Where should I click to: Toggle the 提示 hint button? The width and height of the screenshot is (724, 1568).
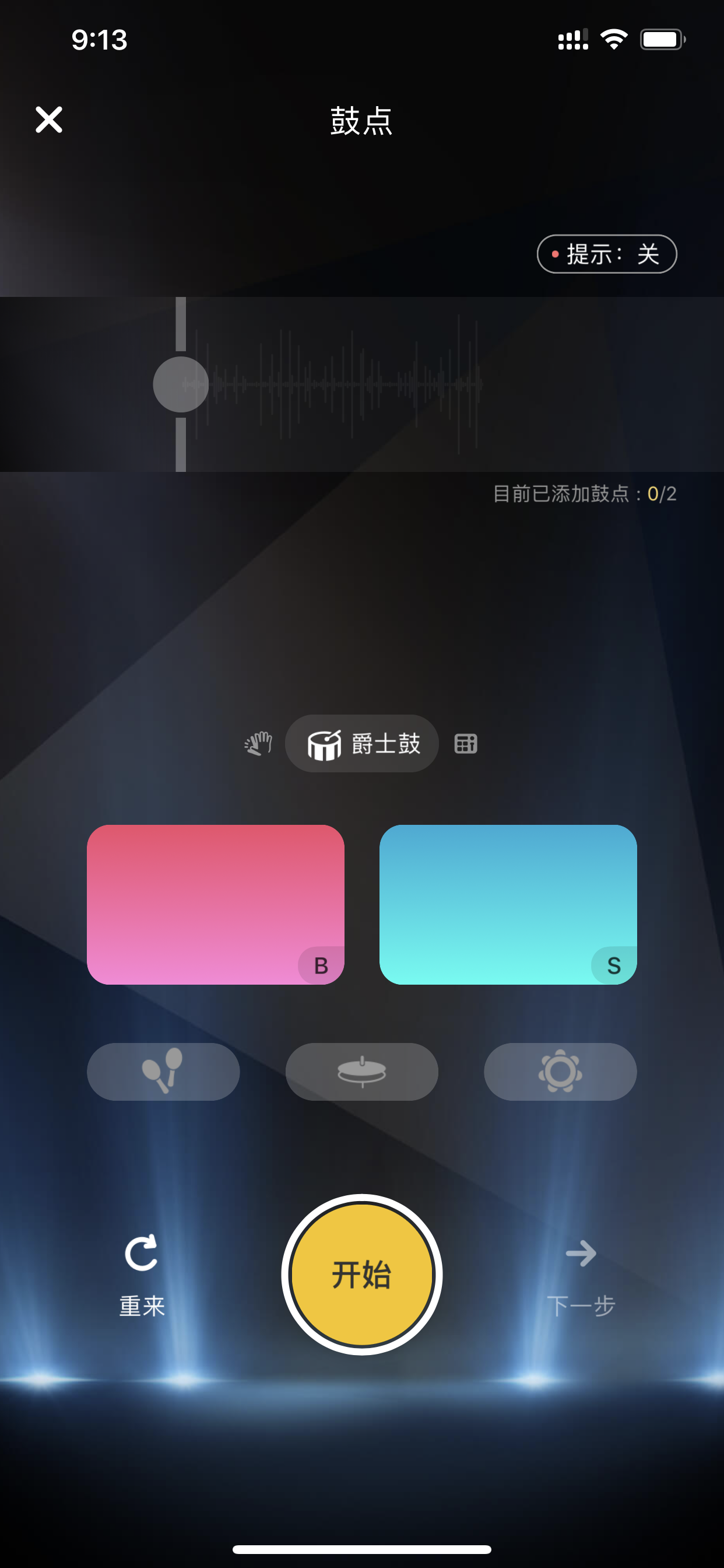(x=607, y=254)
